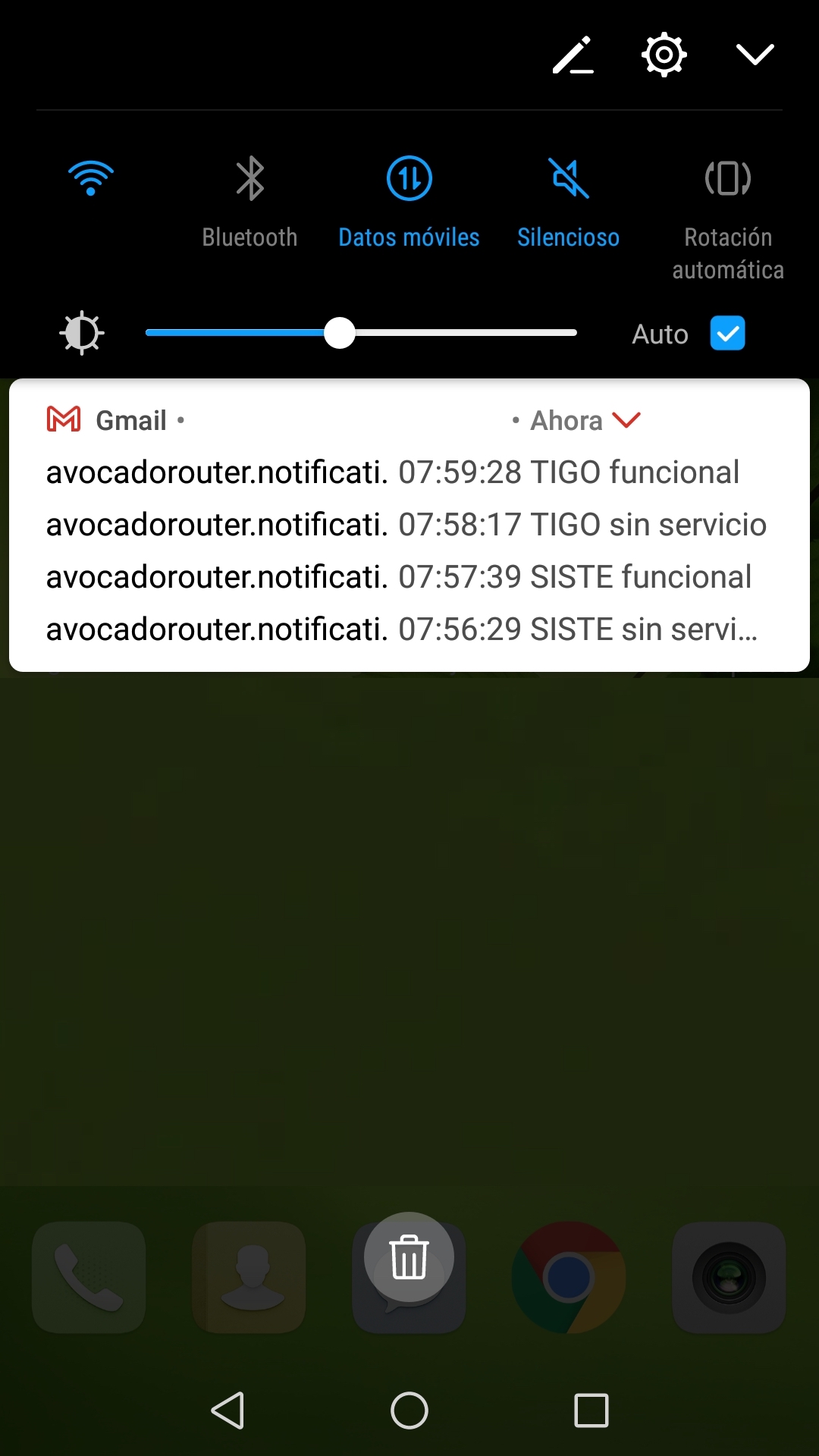Screen dimensions: 819x1456
Task: Expand the quick settings panel
Action: click(x=755, y=55)
